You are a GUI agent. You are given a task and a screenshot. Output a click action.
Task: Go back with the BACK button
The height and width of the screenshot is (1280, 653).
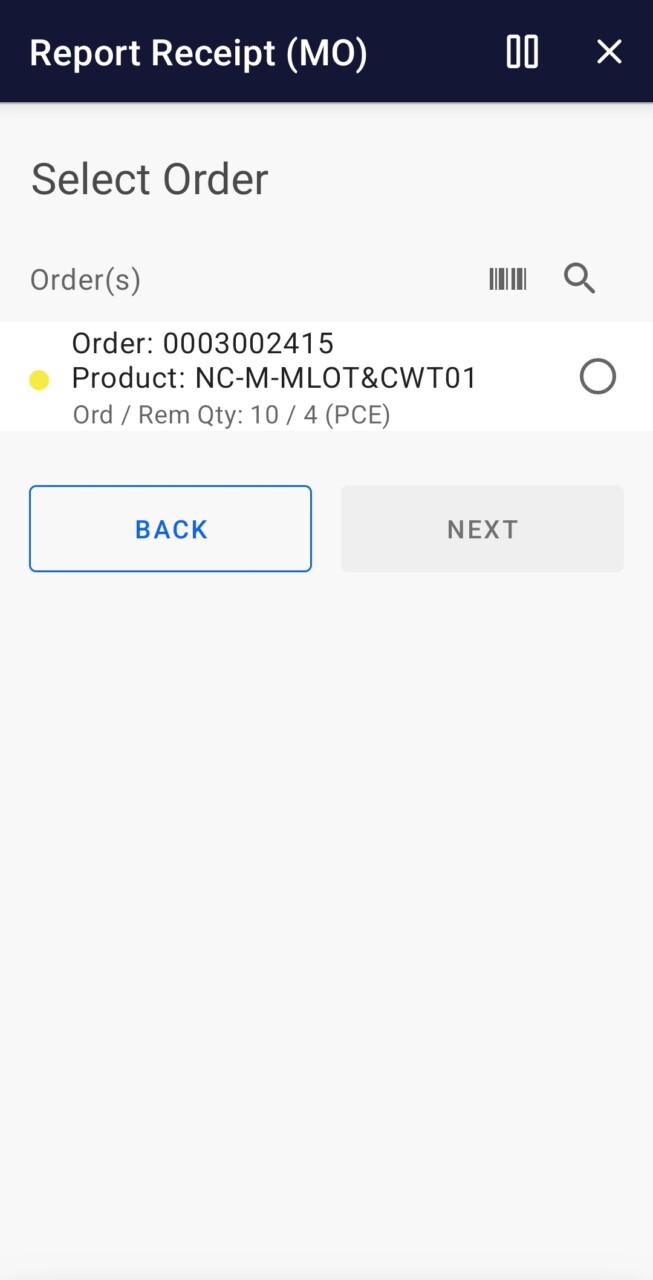[x=170, y=529]
